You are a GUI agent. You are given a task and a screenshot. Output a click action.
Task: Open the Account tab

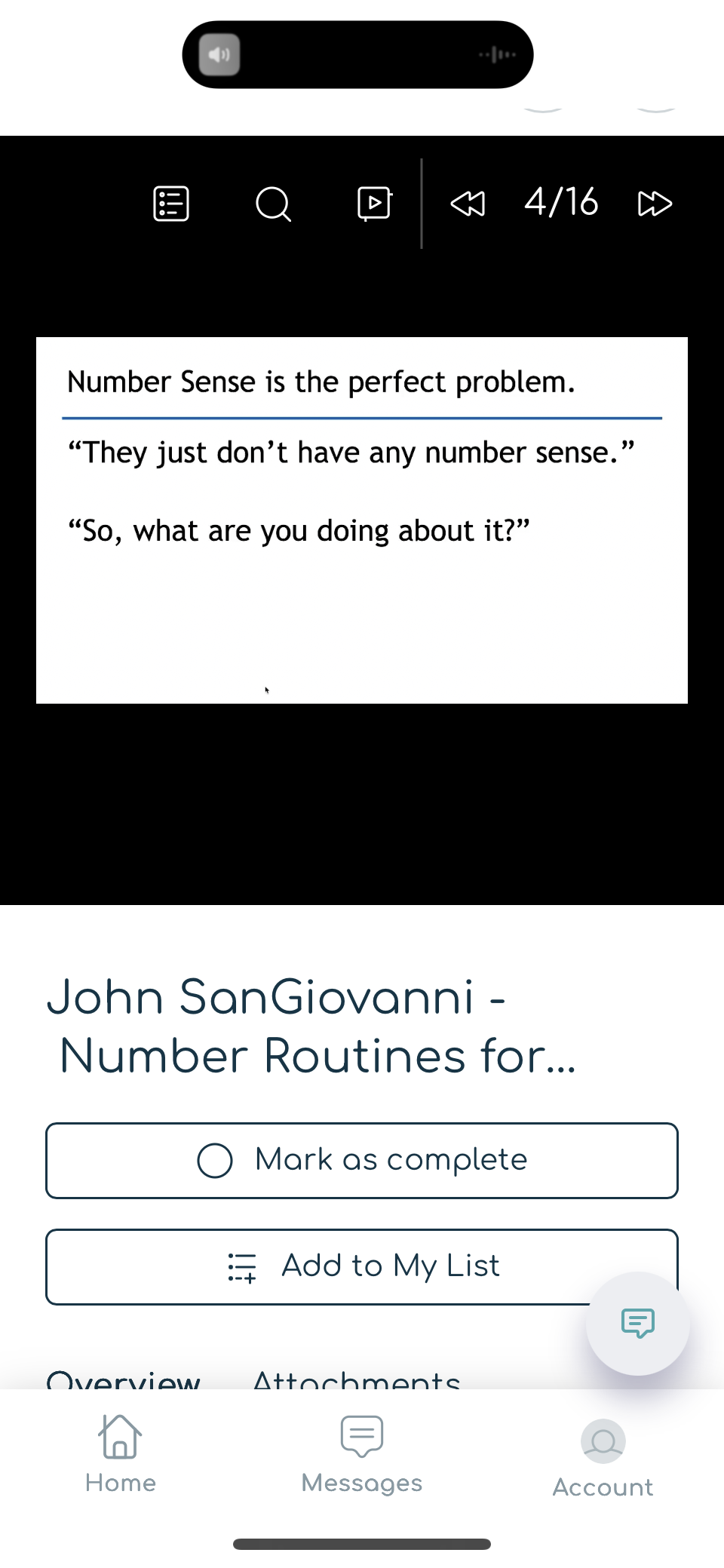point(603,1459)
